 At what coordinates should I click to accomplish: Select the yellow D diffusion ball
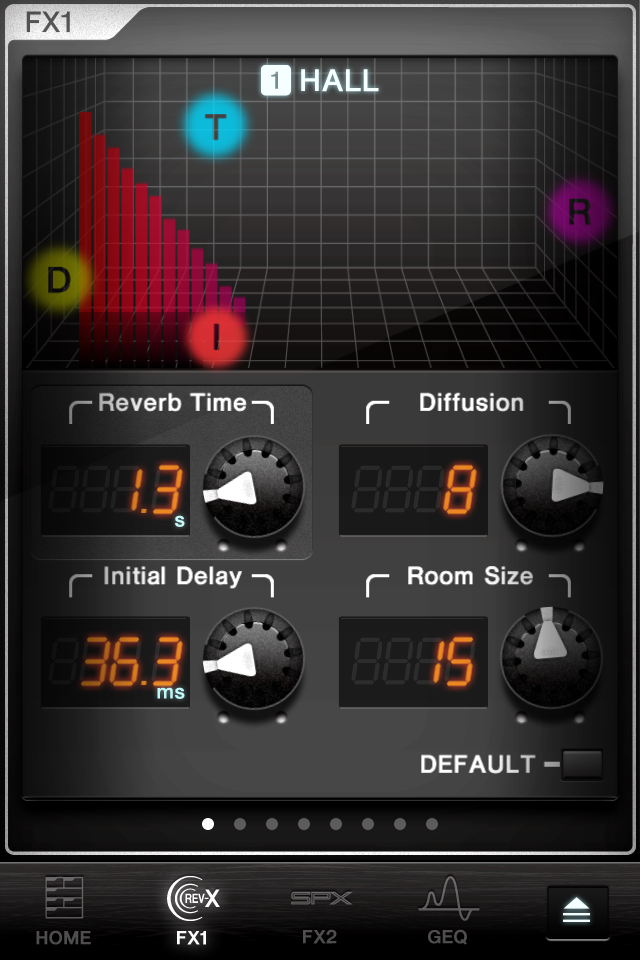[59, 280]
